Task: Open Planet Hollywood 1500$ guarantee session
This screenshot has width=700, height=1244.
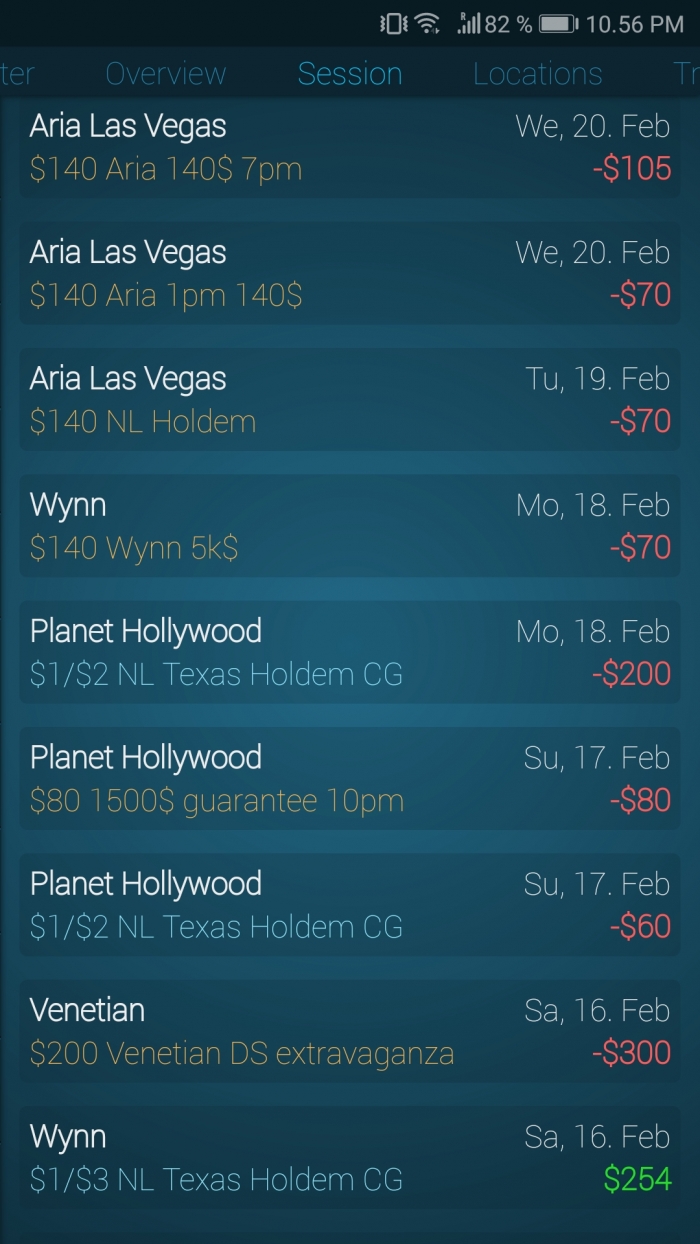Action: click(350, 778)
